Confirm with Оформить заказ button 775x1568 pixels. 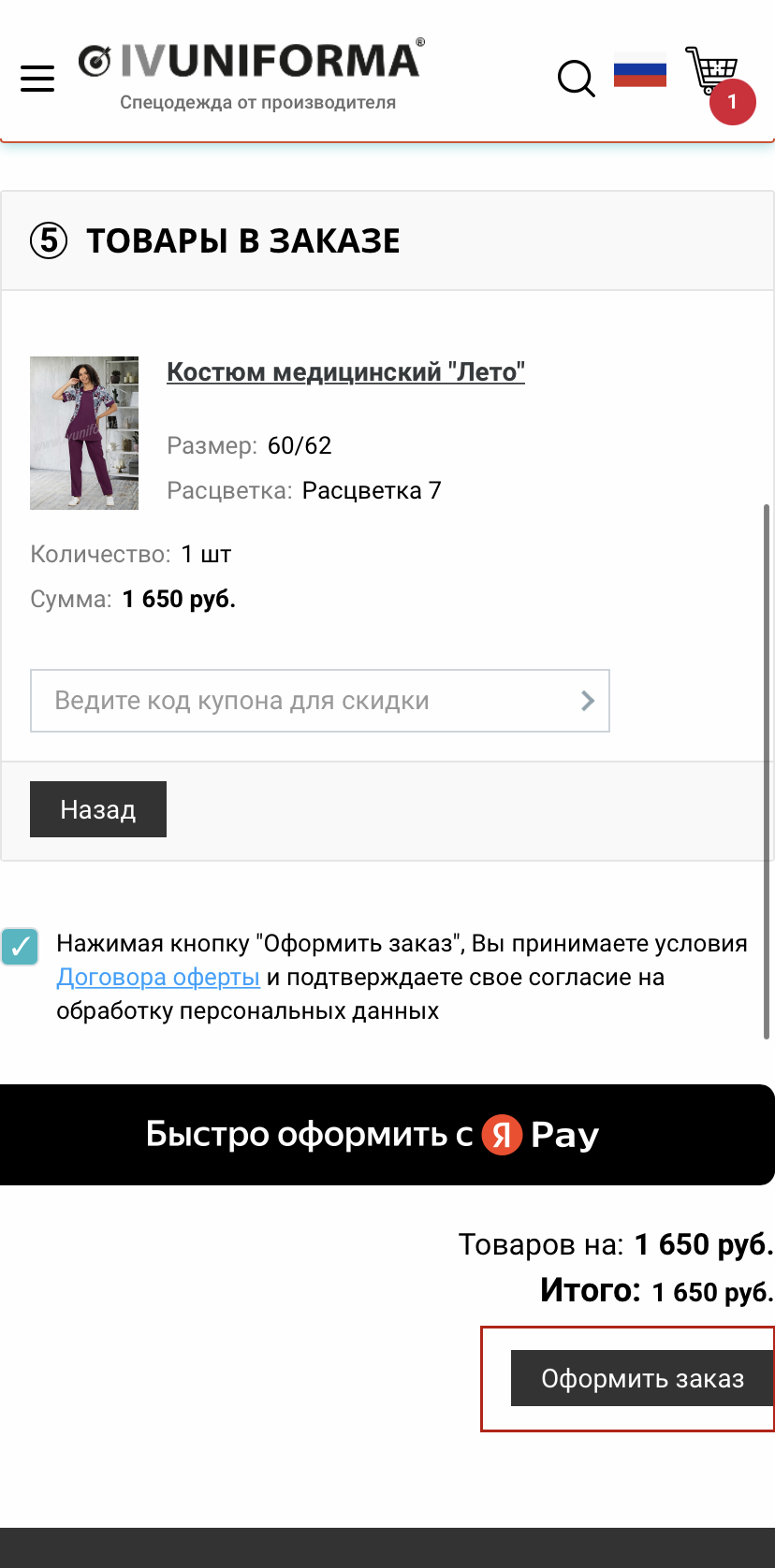(642, 1378)
